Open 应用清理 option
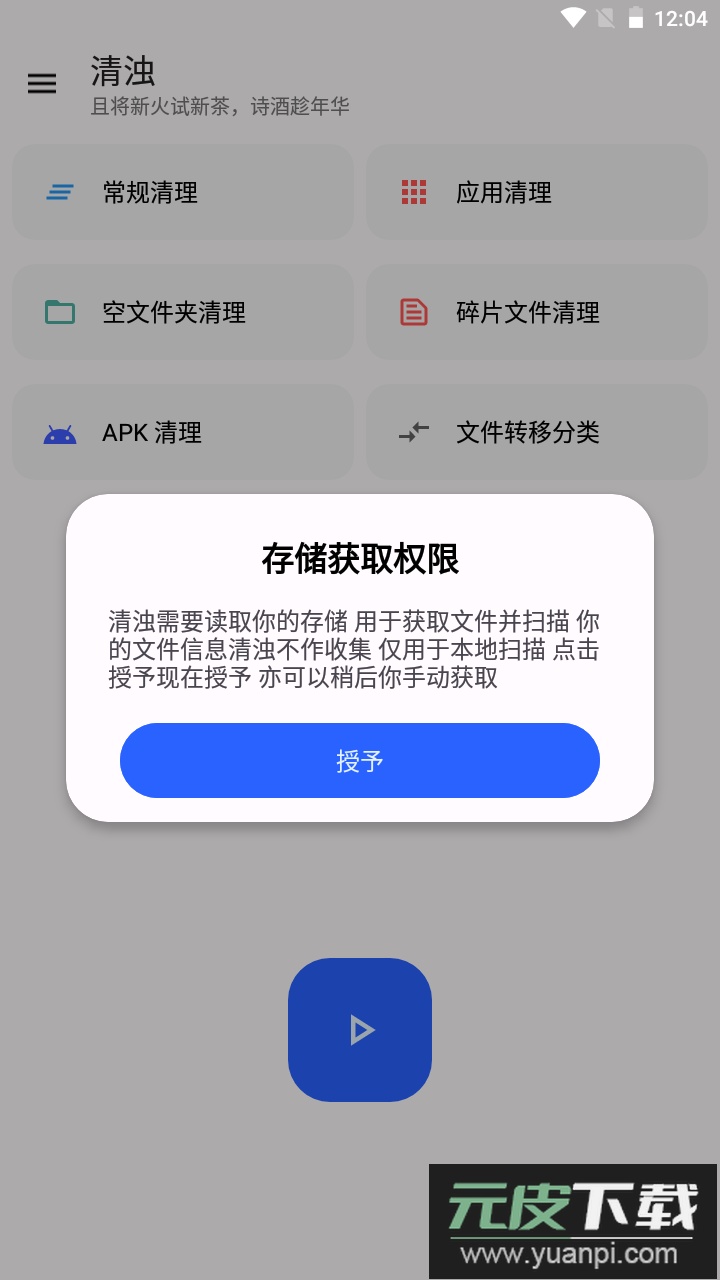The image size is (720, 1280). point(537,192)
